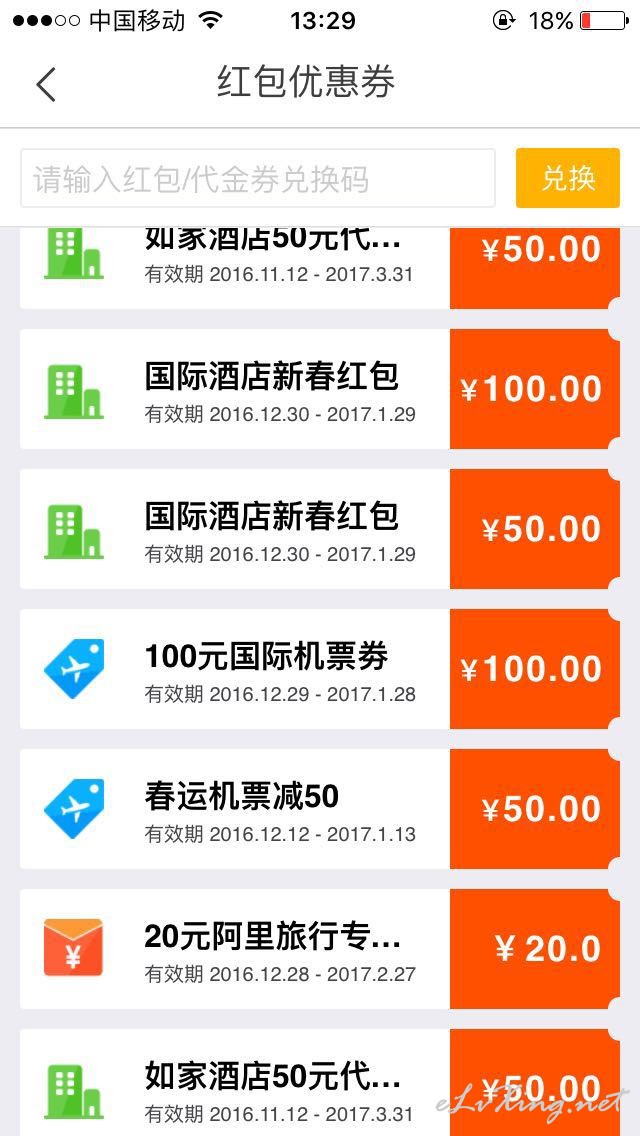
Task: Go back using the top-left arrow
Action: point(46,84)
